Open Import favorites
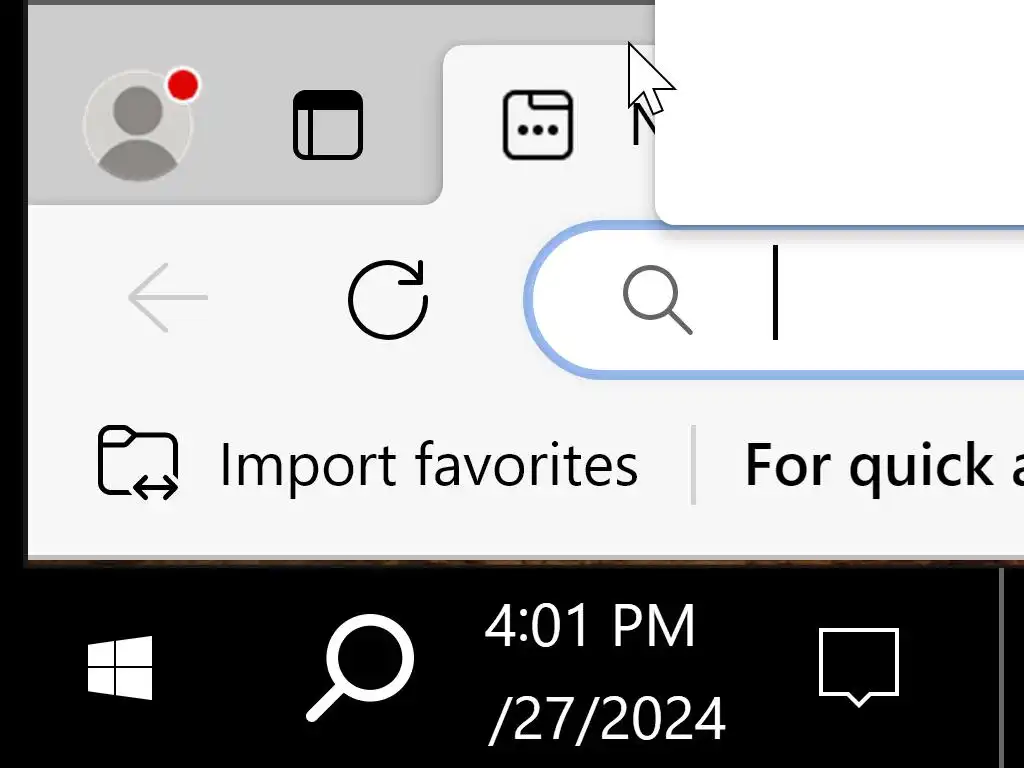 click(368, 465)
